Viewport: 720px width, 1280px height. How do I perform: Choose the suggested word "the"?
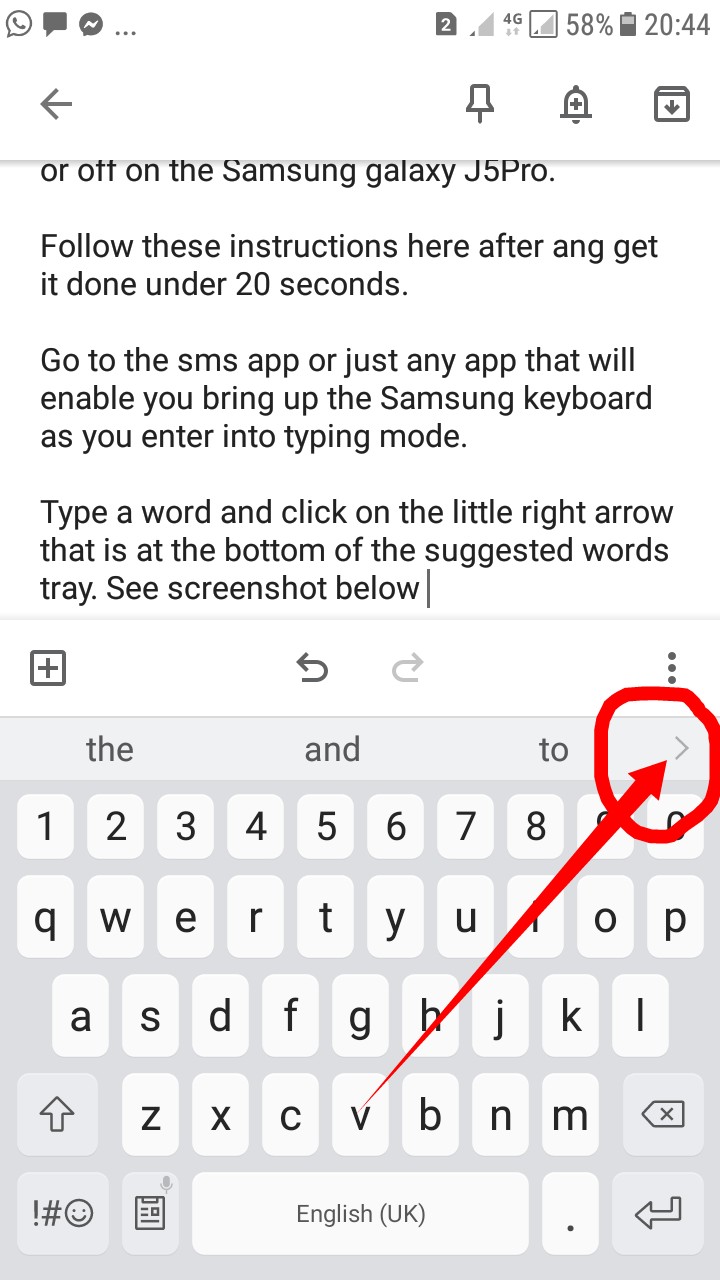click(110, 749)
